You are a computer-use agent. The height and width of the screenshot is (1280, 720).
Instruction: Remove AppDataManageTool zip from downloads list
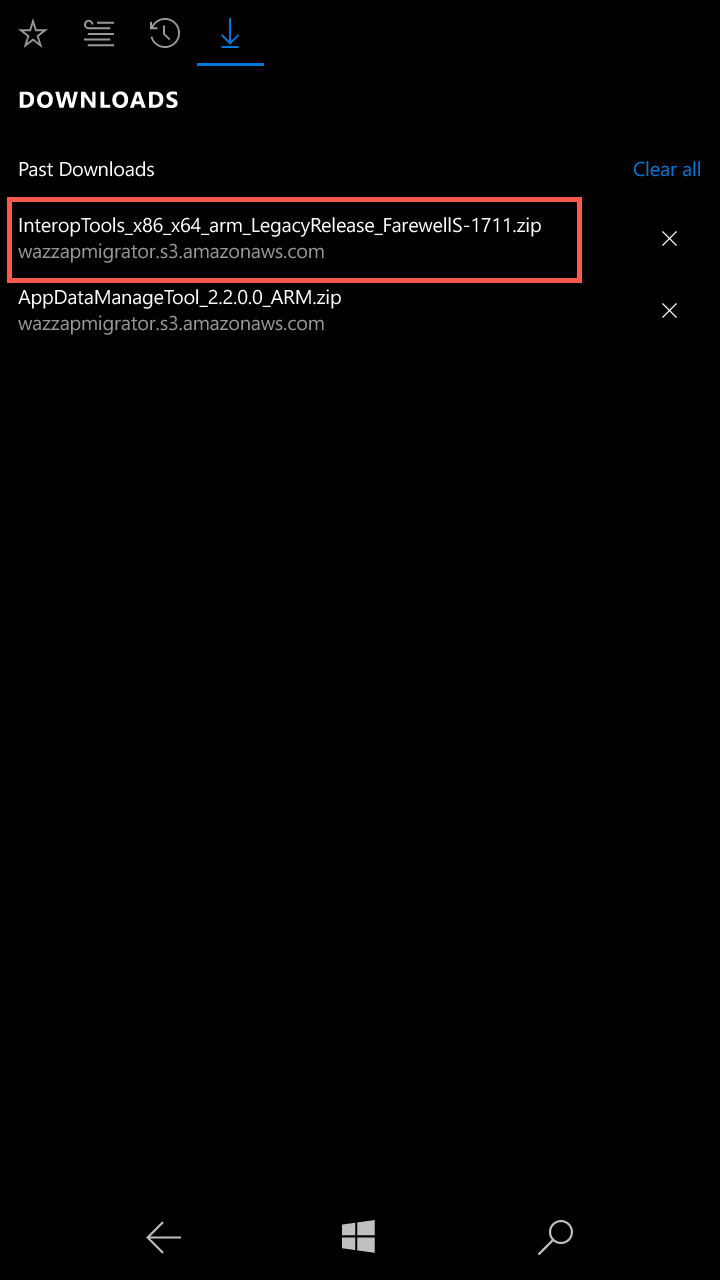(x=670, y=311)
